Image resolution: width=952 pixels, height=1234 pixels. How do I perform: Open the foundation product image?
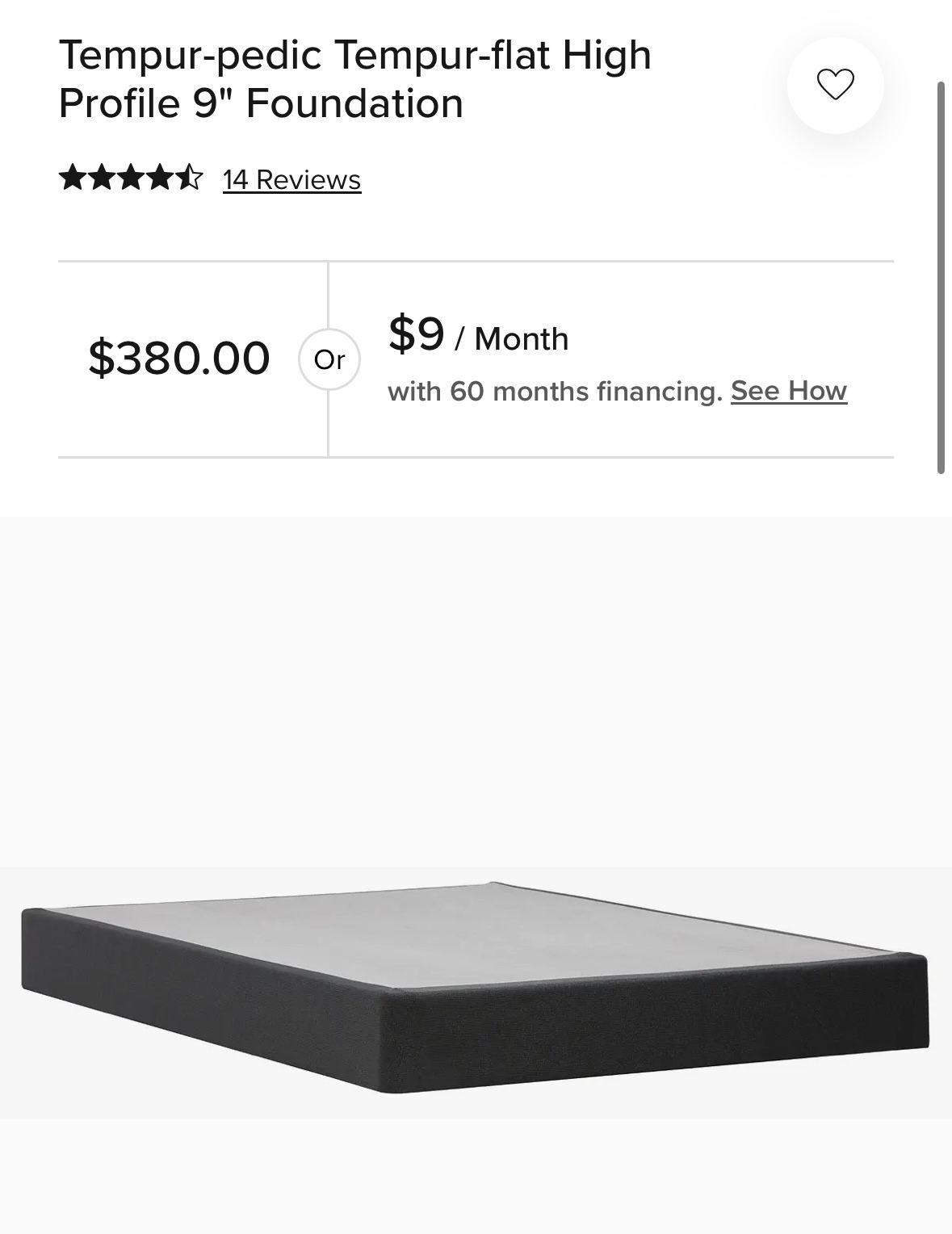click(x=475, y=986)
